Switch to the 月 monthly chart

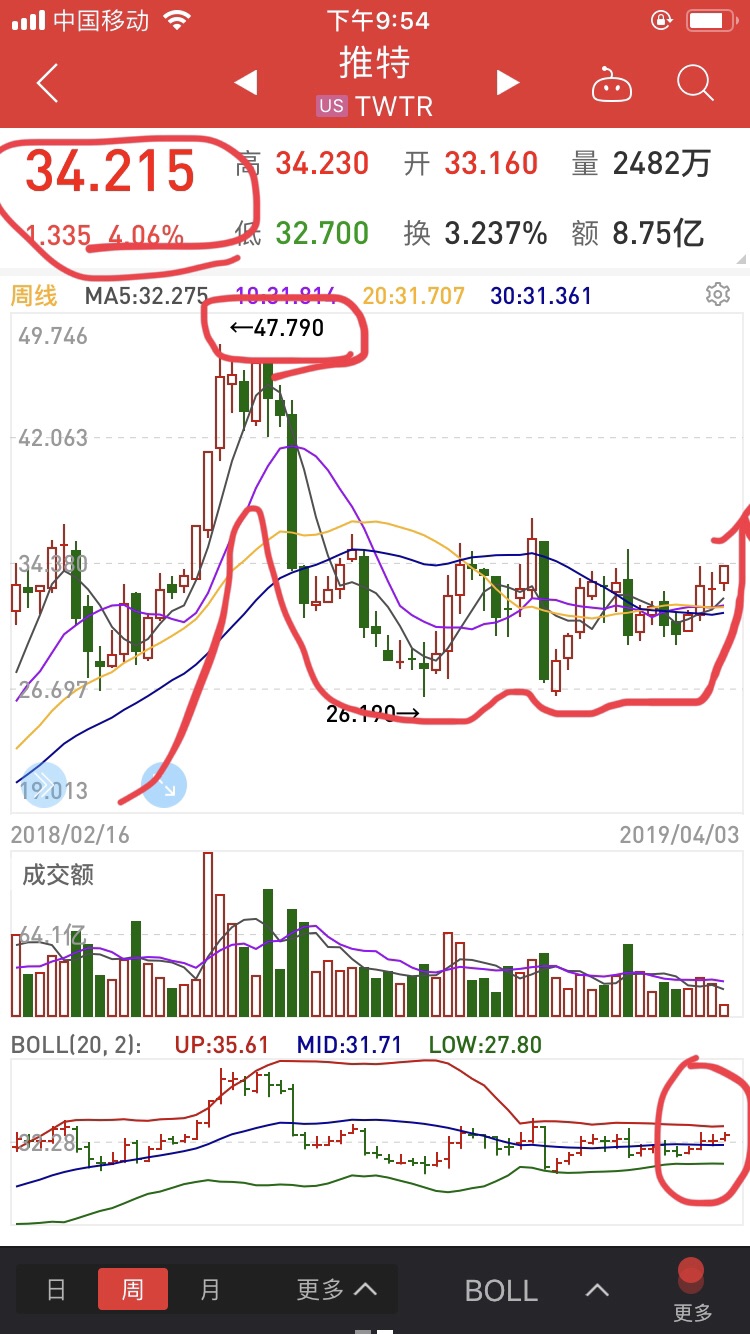click(209, 1289)
